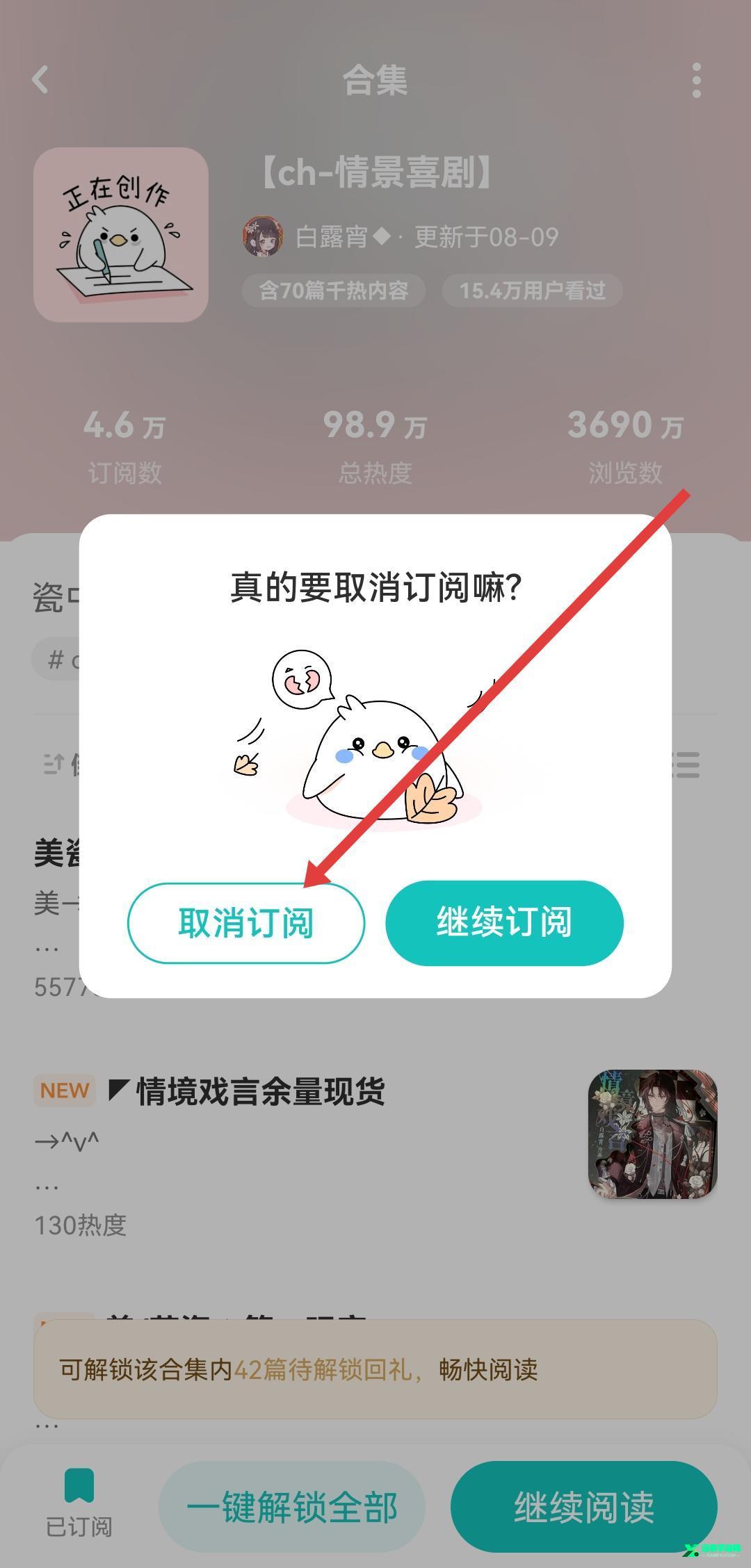Tap the back arrow on the top bar

tap(40, 81)
